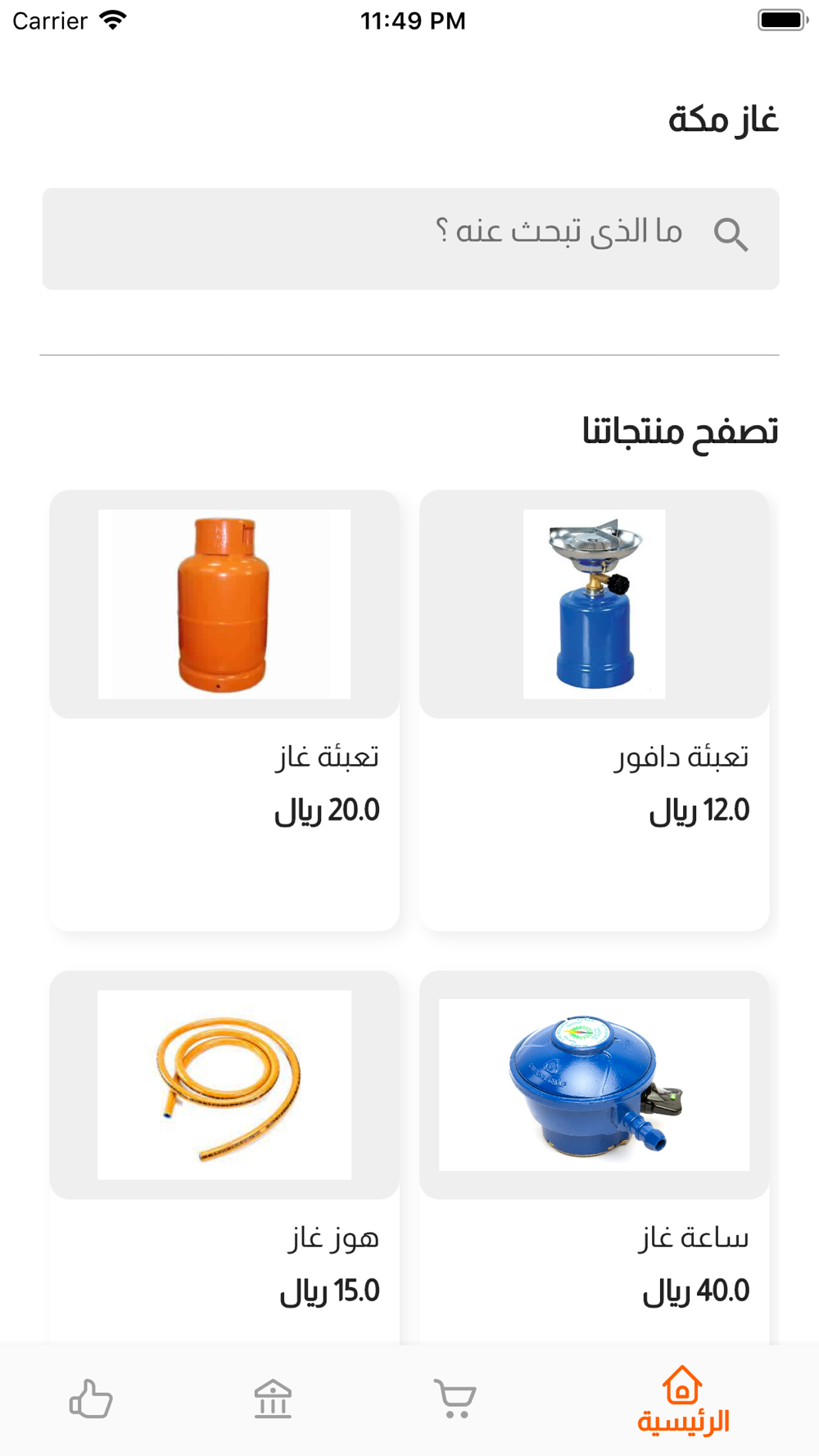819x1456 pixels.
Task: Switch to the thumbs-up tab
Action: [91, 1399]
